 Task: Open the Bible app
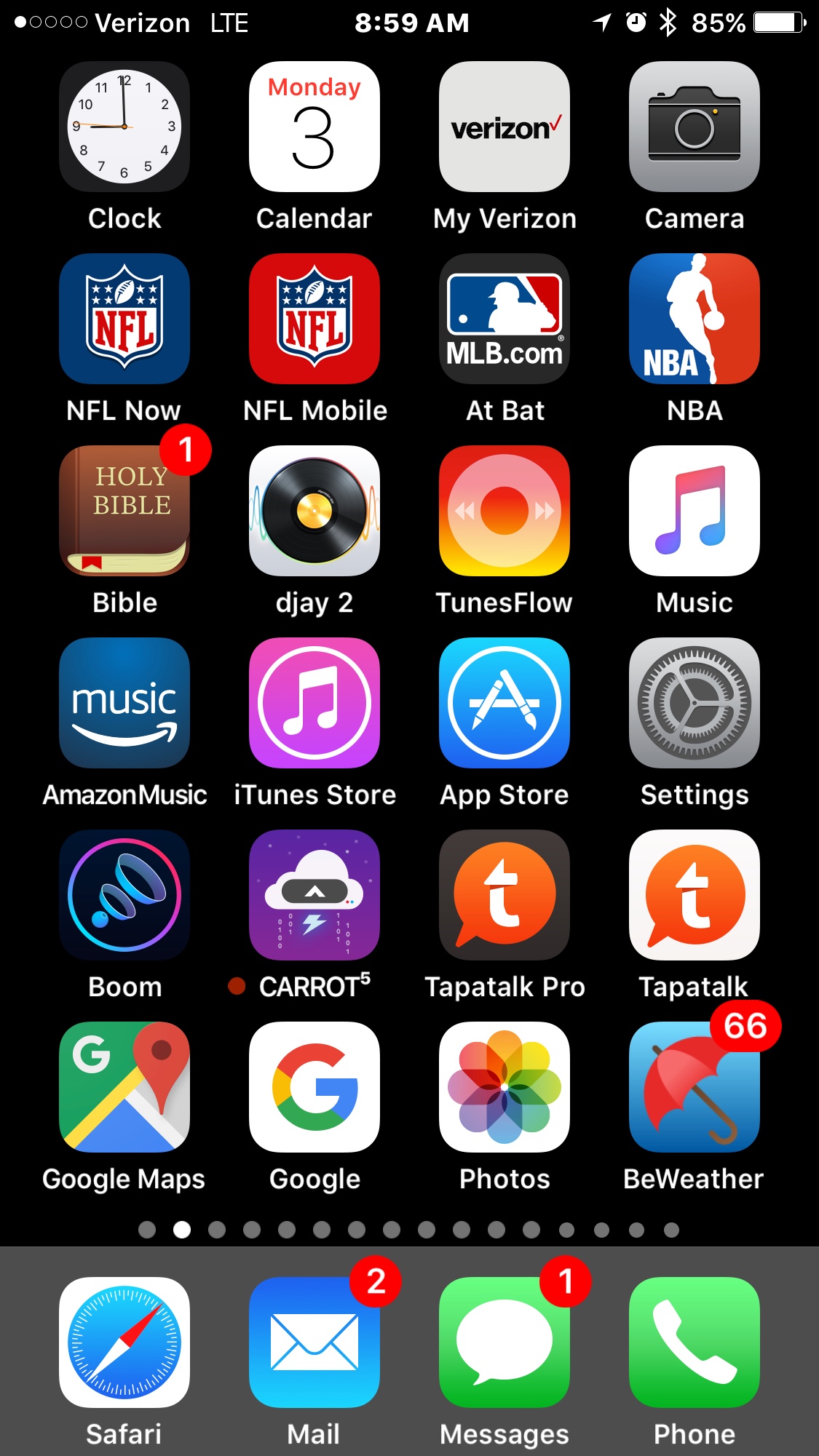[x=124, y=511]
